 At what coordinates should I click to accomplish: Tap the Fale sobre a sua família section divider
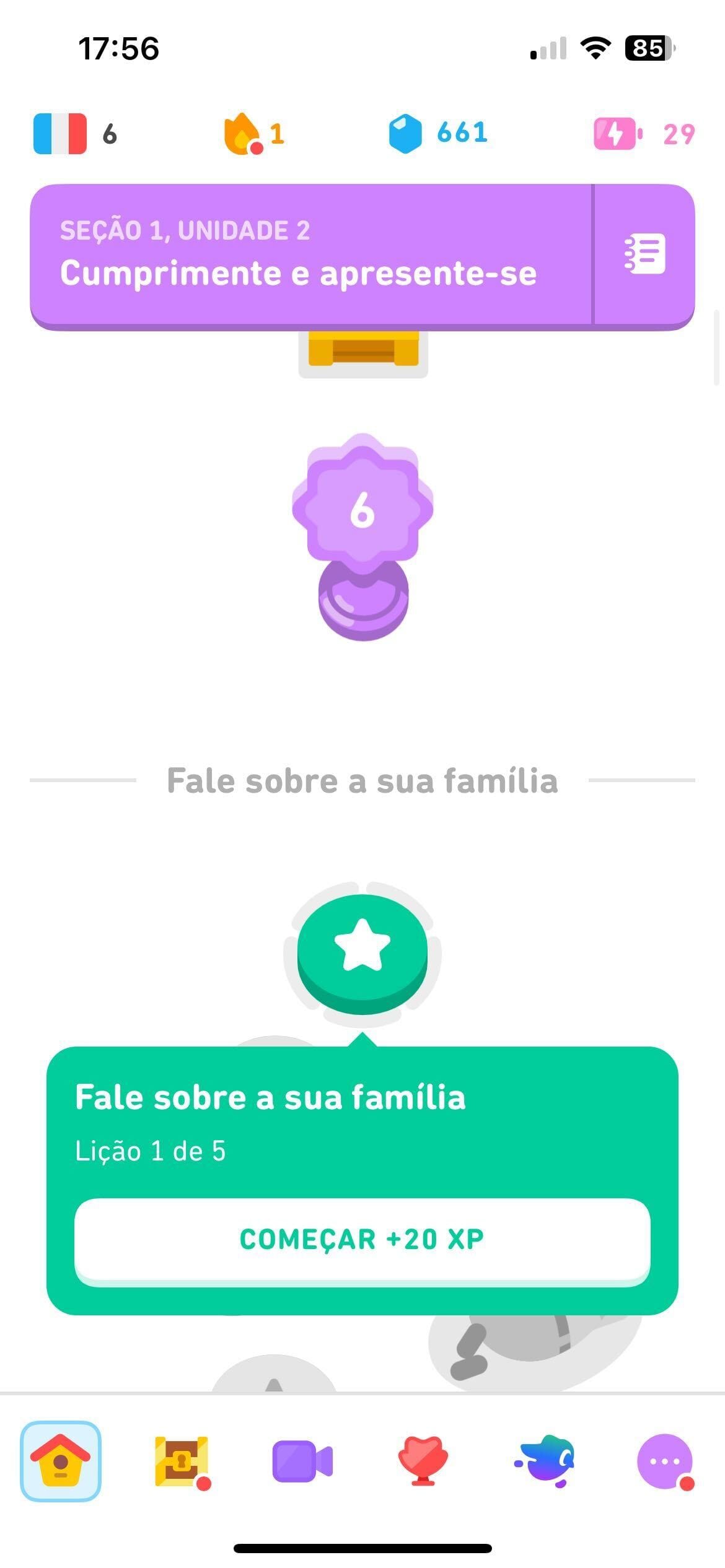tap(362, 782)
